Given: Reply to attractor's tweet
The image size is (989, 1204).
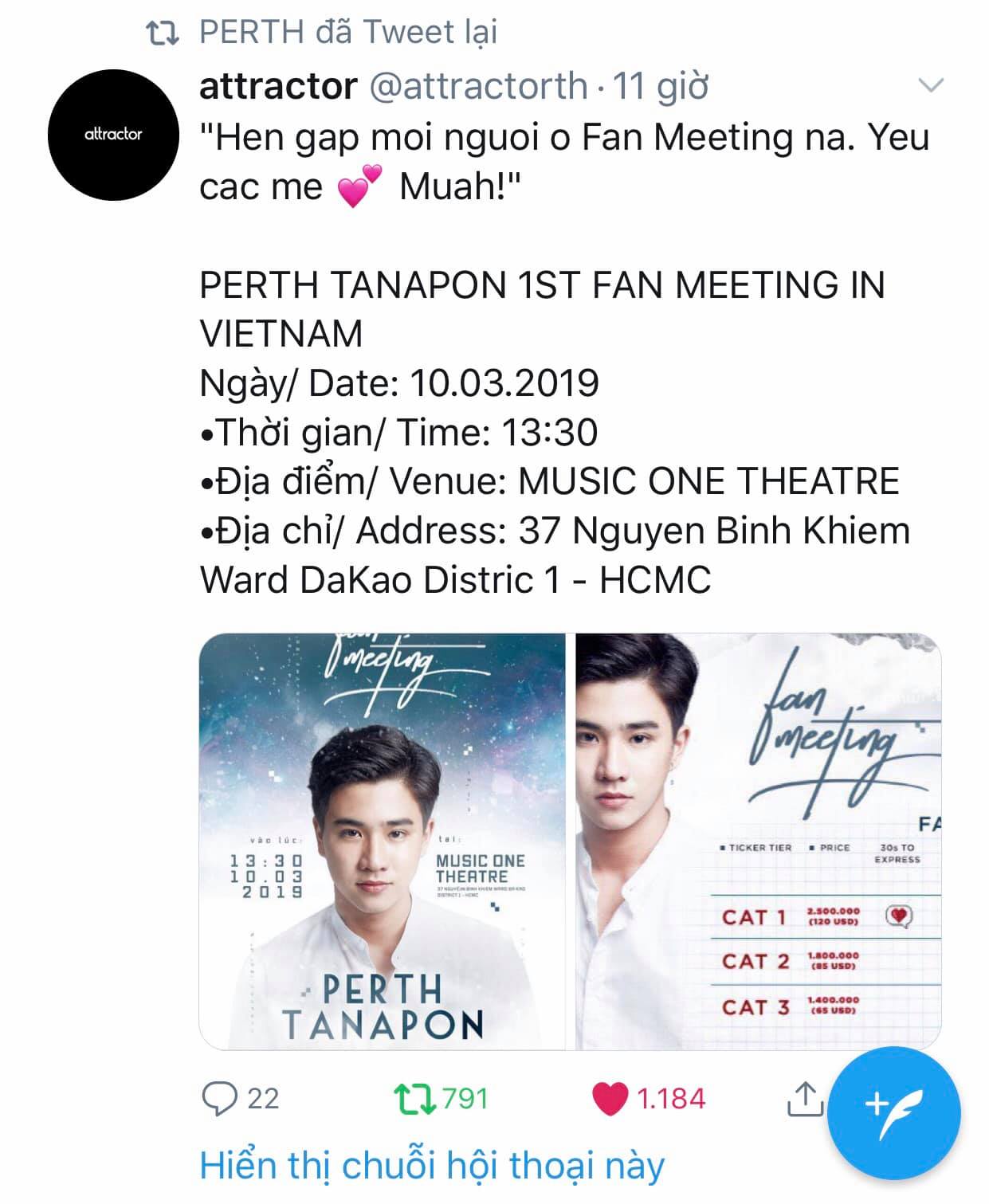Looking at the screenshot, I should (x=220, y=1099).
